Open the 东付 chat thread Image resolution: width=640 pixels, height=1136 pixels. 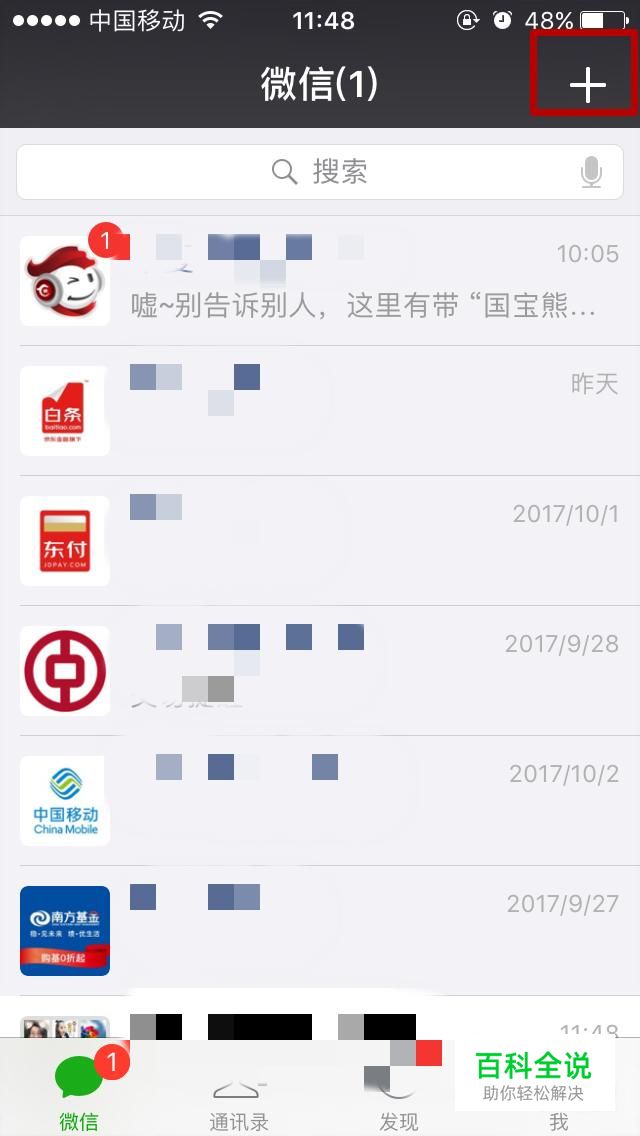coord(320,540)
